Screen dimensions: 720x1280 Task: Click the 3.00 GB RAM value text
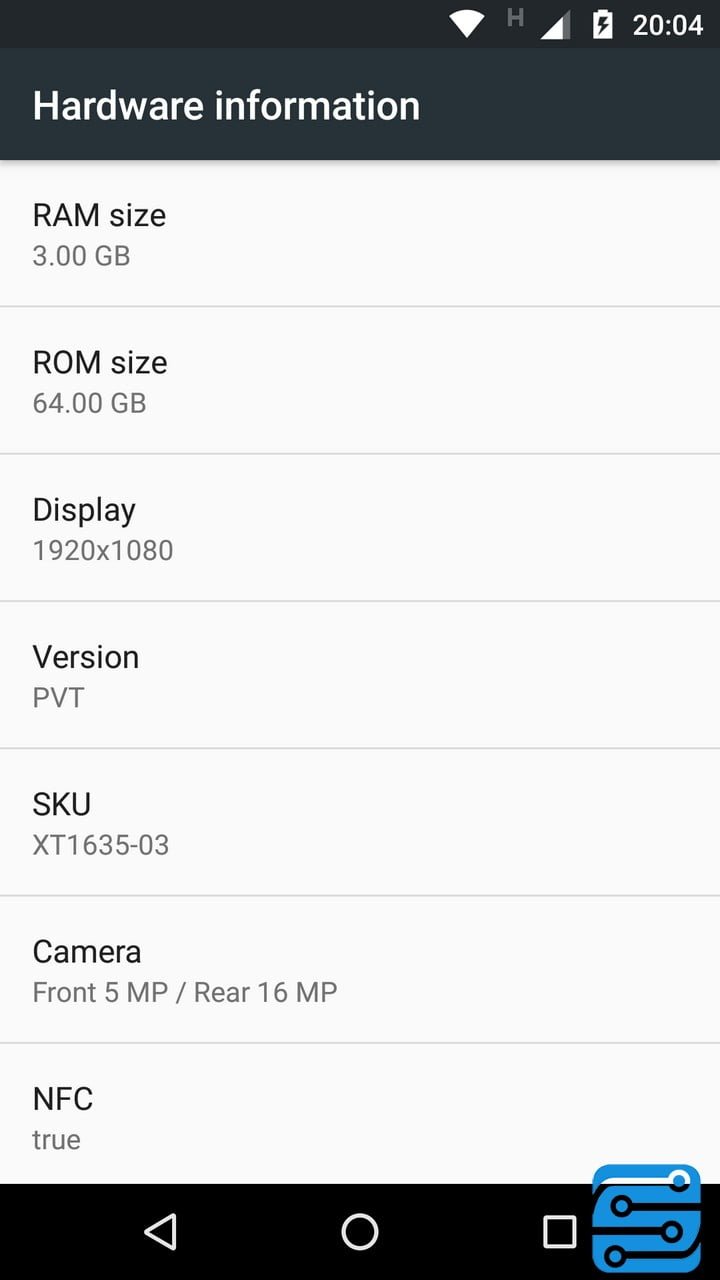(x=80, y=256)
